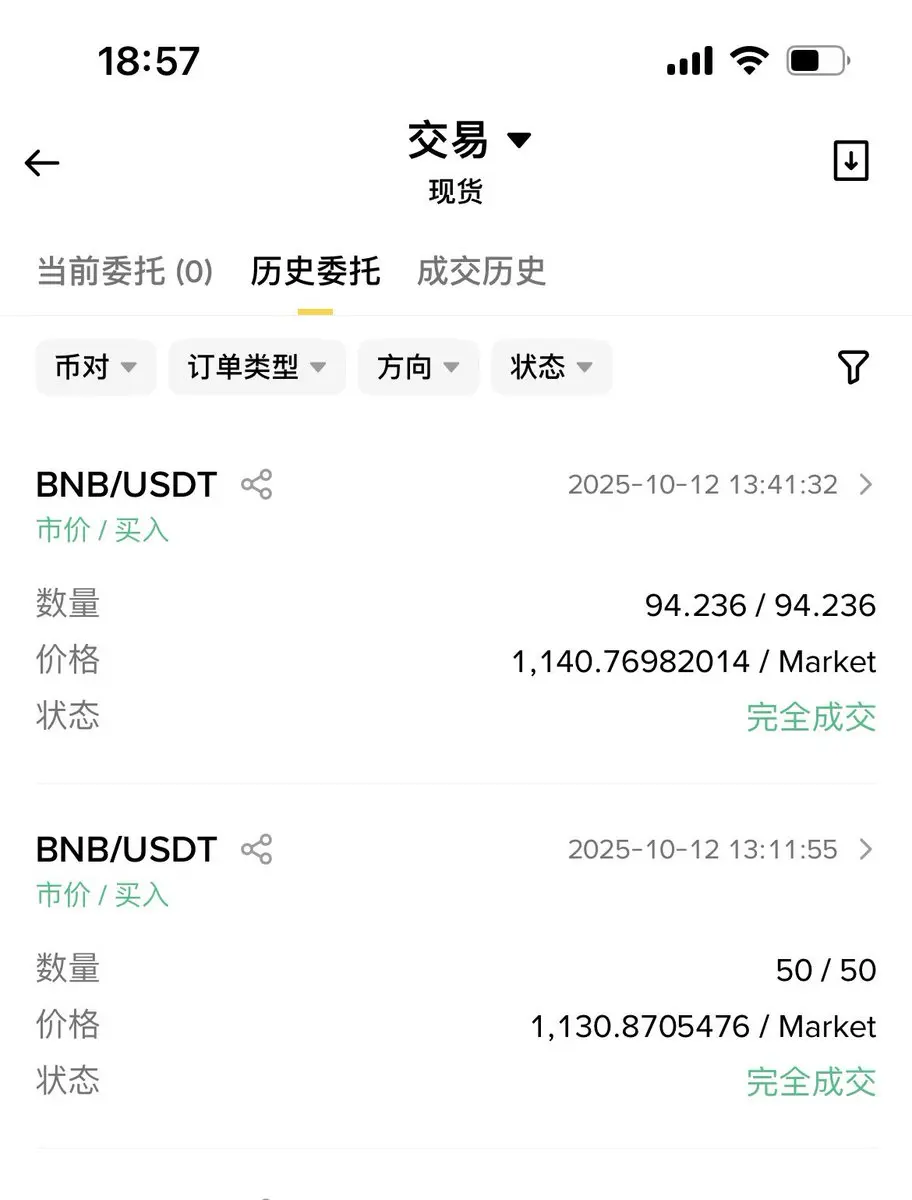Share the BNB/USDT order from 13:11:55
This screenshot has width=912, height=1200.
pos(257,850)
